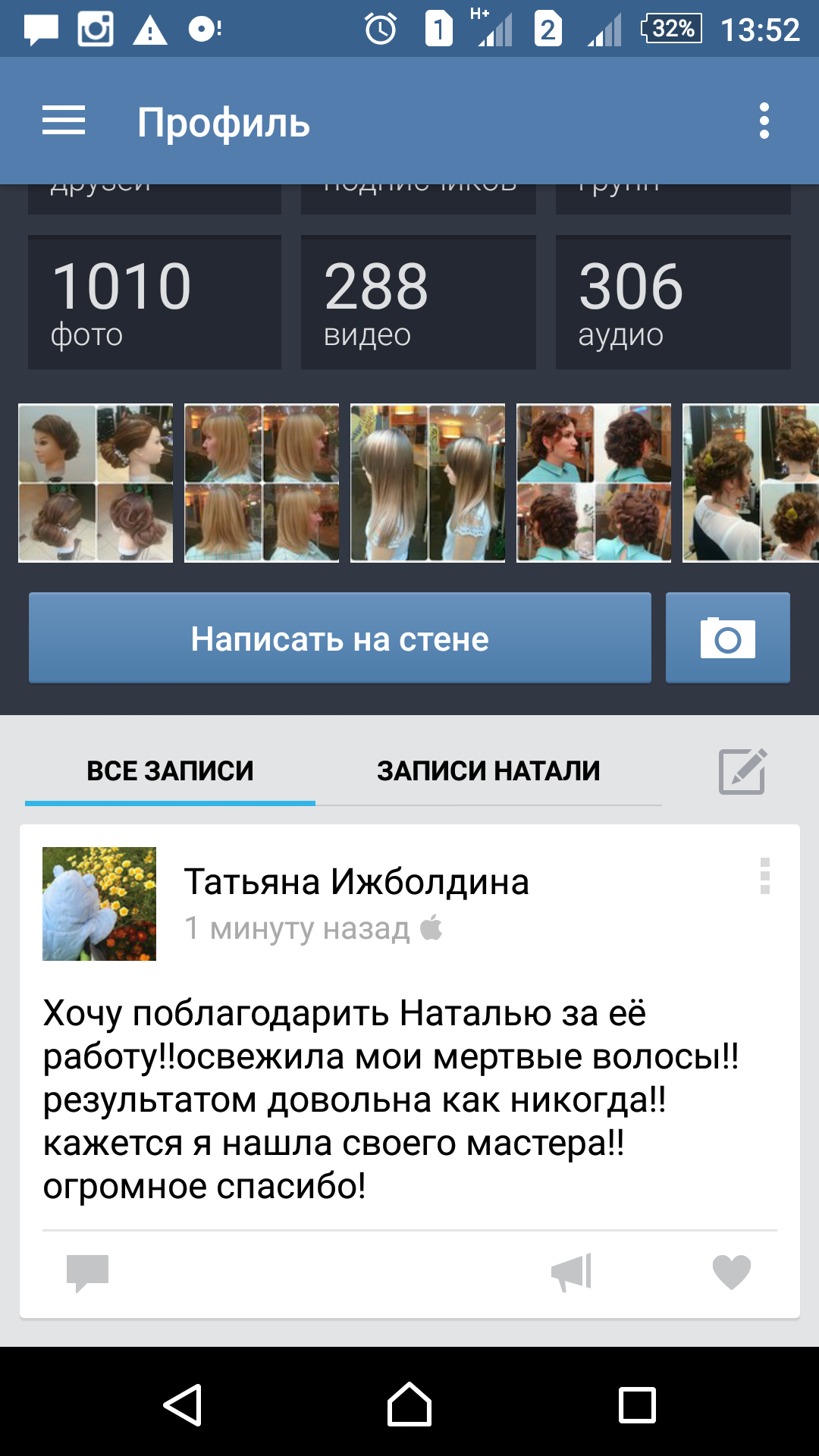The width and height of the screenshot is (819, 1456).
Task: Open the 306 аудио section
Action: click(x=673, y=302)
